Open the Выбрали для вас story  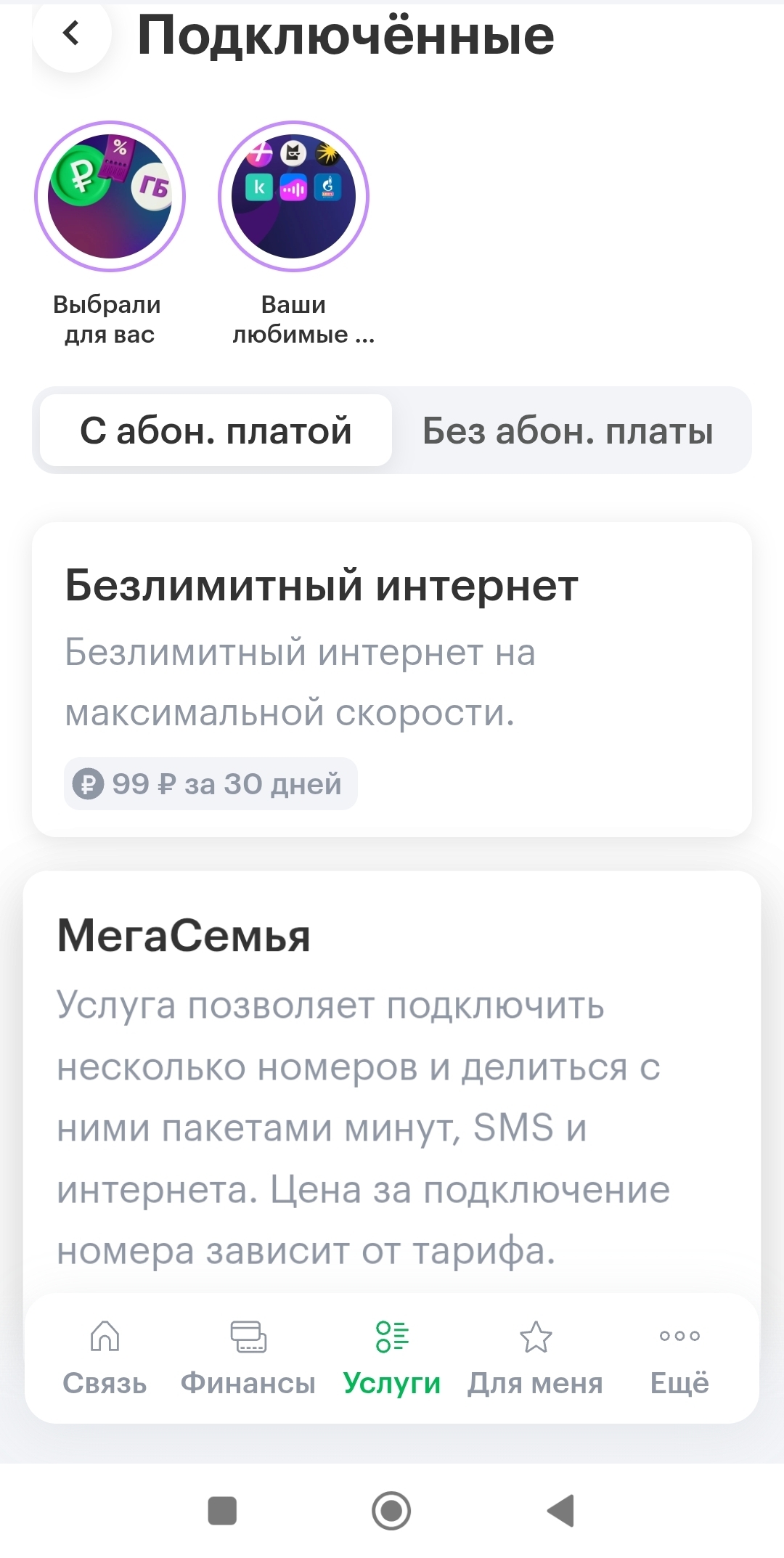[110, 197]
